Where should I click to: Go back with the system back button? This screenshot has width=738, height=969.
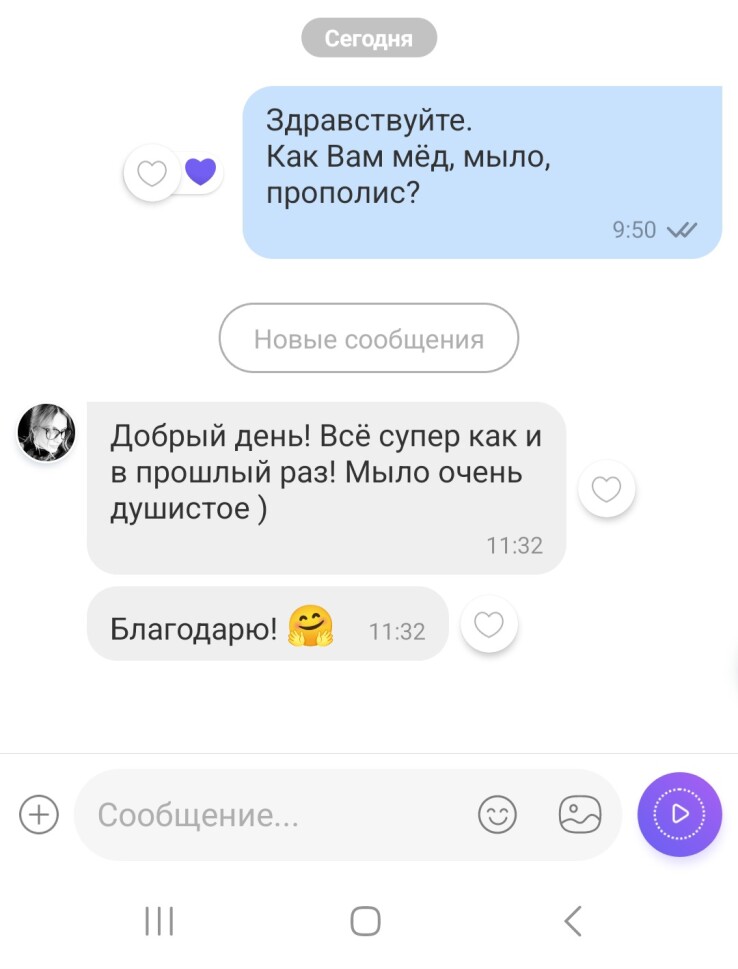[x=572, y=921]
